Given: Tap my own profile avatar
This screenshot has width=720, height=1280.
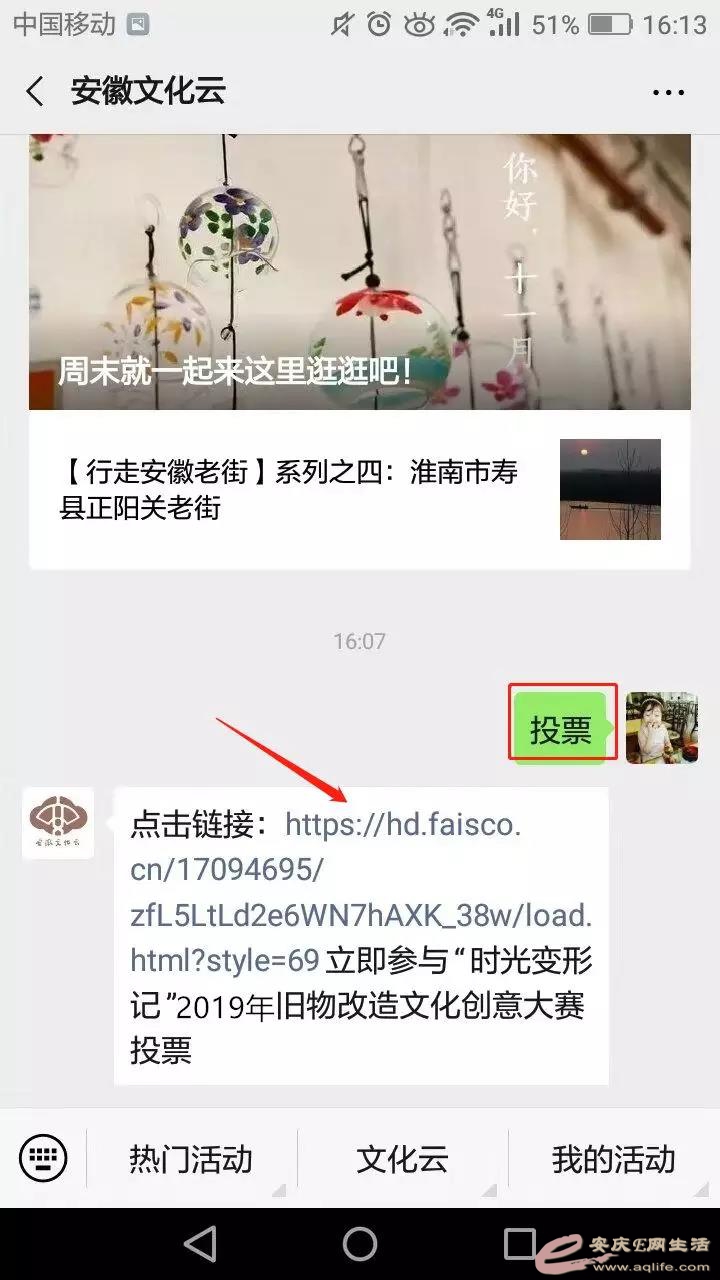Looking at the screenshot, I should (662, 728).
